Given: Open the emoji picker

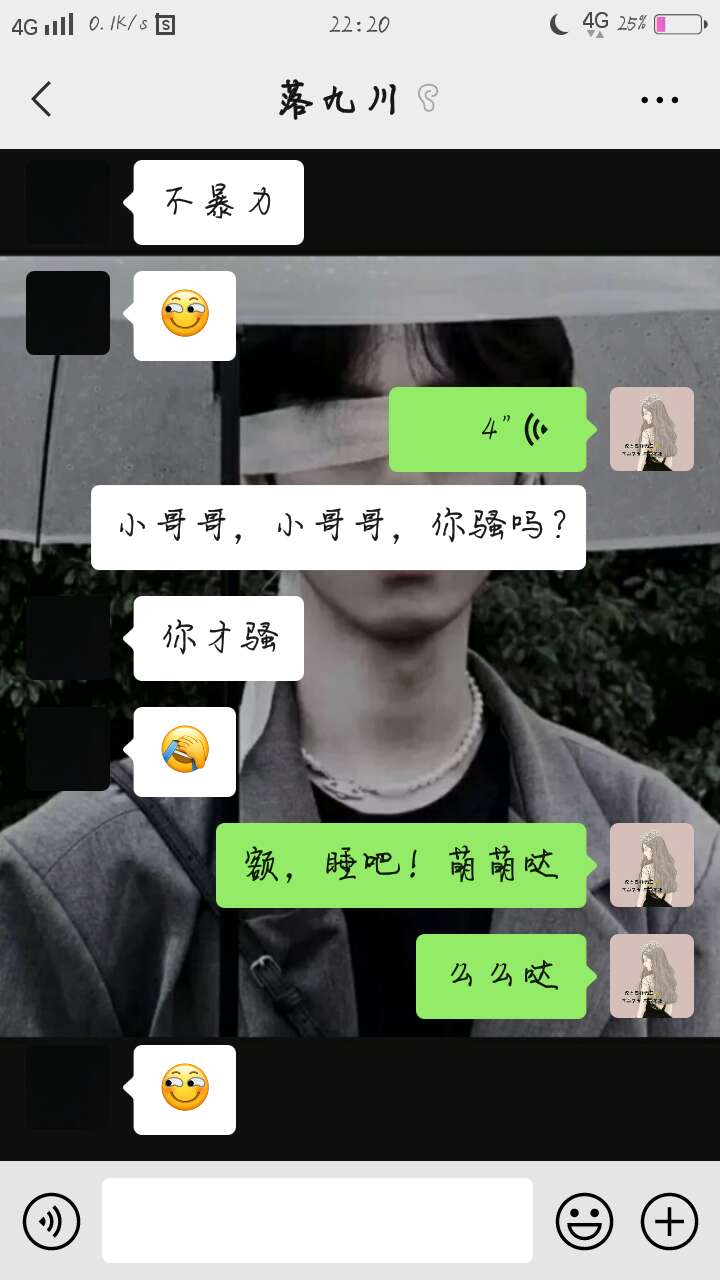Looking at the screenshot, I should click(x=584, y=1221).
